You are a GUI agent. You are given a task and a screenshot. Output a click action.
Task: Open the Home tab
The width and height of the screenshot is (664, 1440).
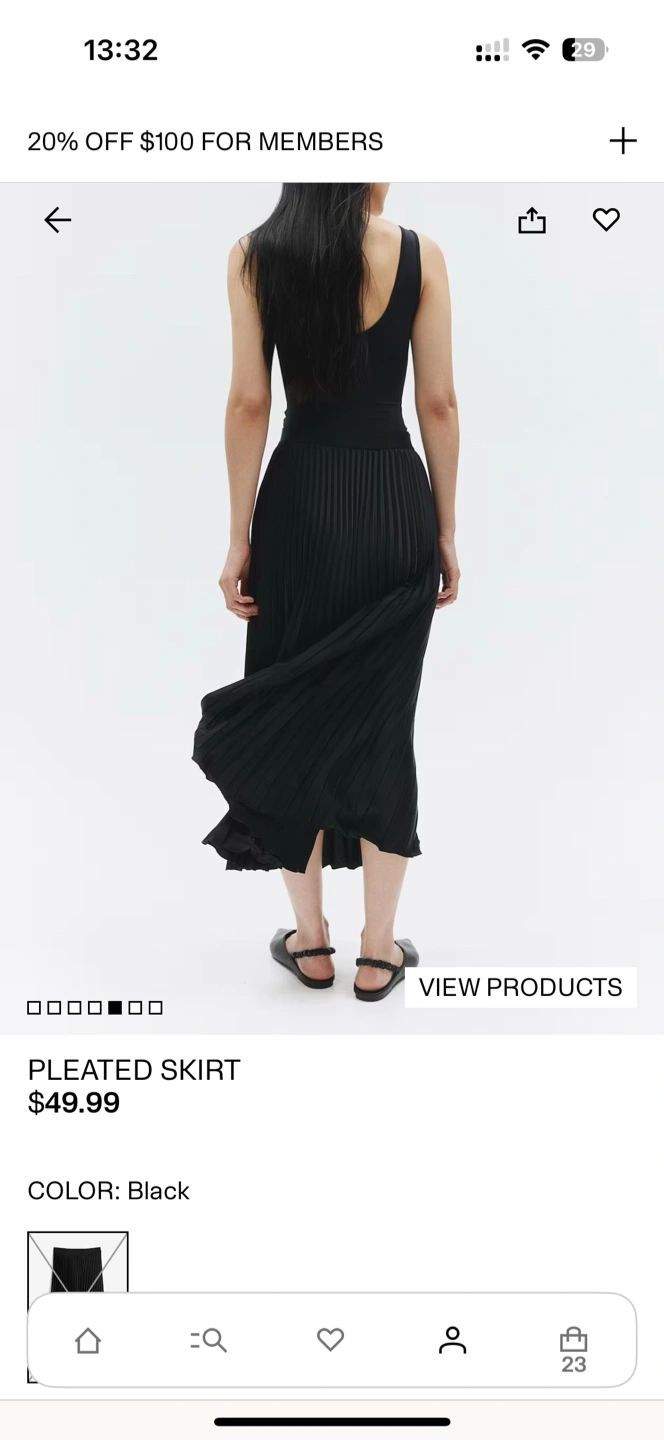(88, 1340)
